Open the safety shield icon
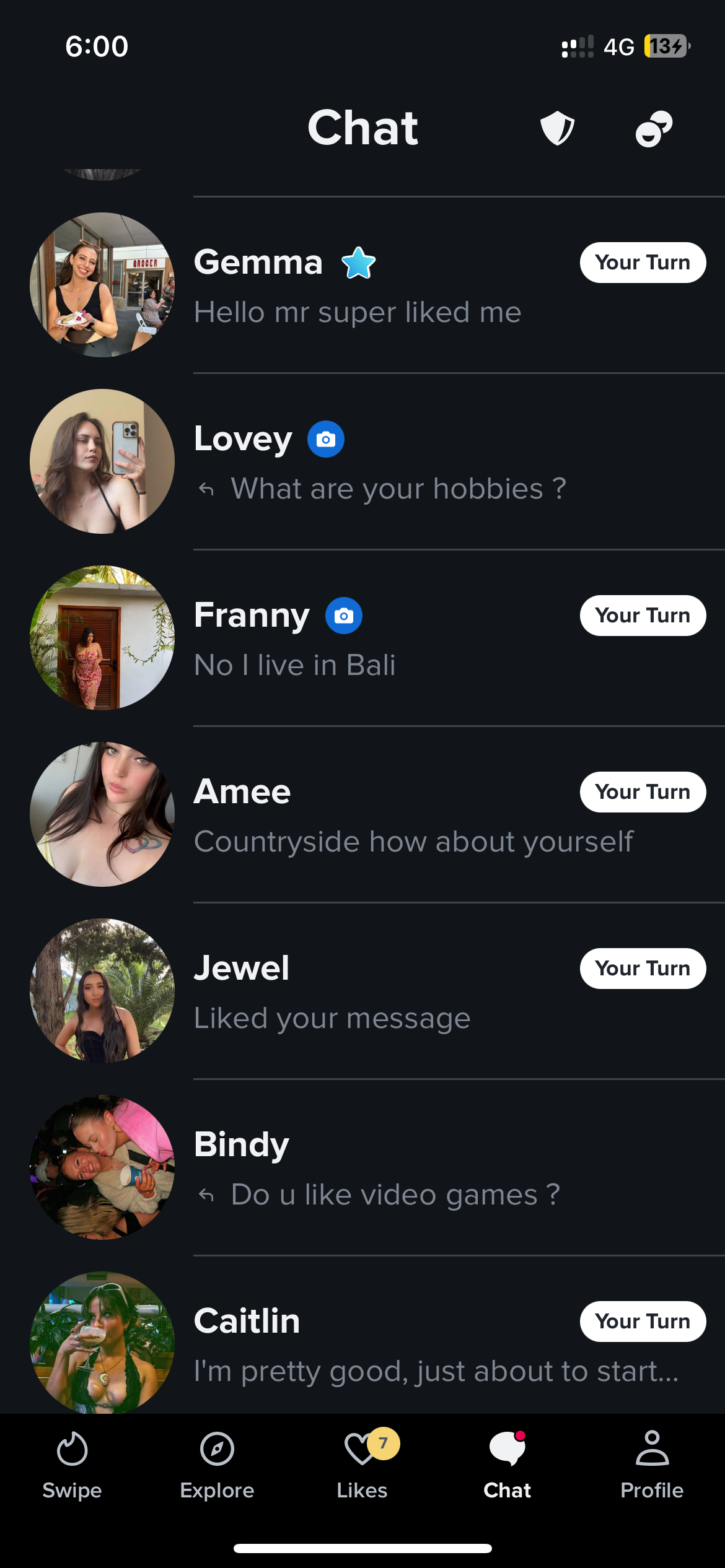This screenshot has height=1568, width=725. (557, 128)
